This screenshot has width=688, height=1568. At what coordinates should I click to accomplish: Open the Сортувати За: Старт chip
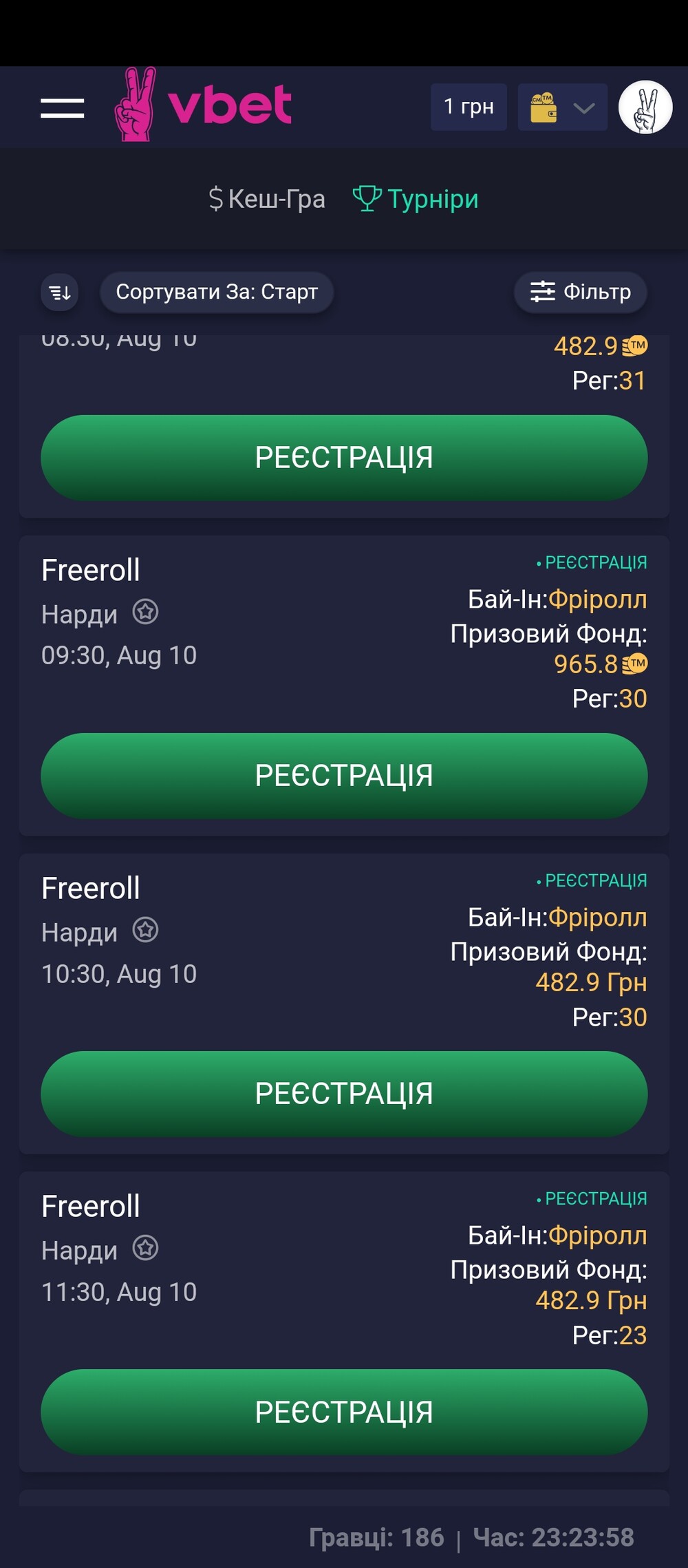coord(217,292)
